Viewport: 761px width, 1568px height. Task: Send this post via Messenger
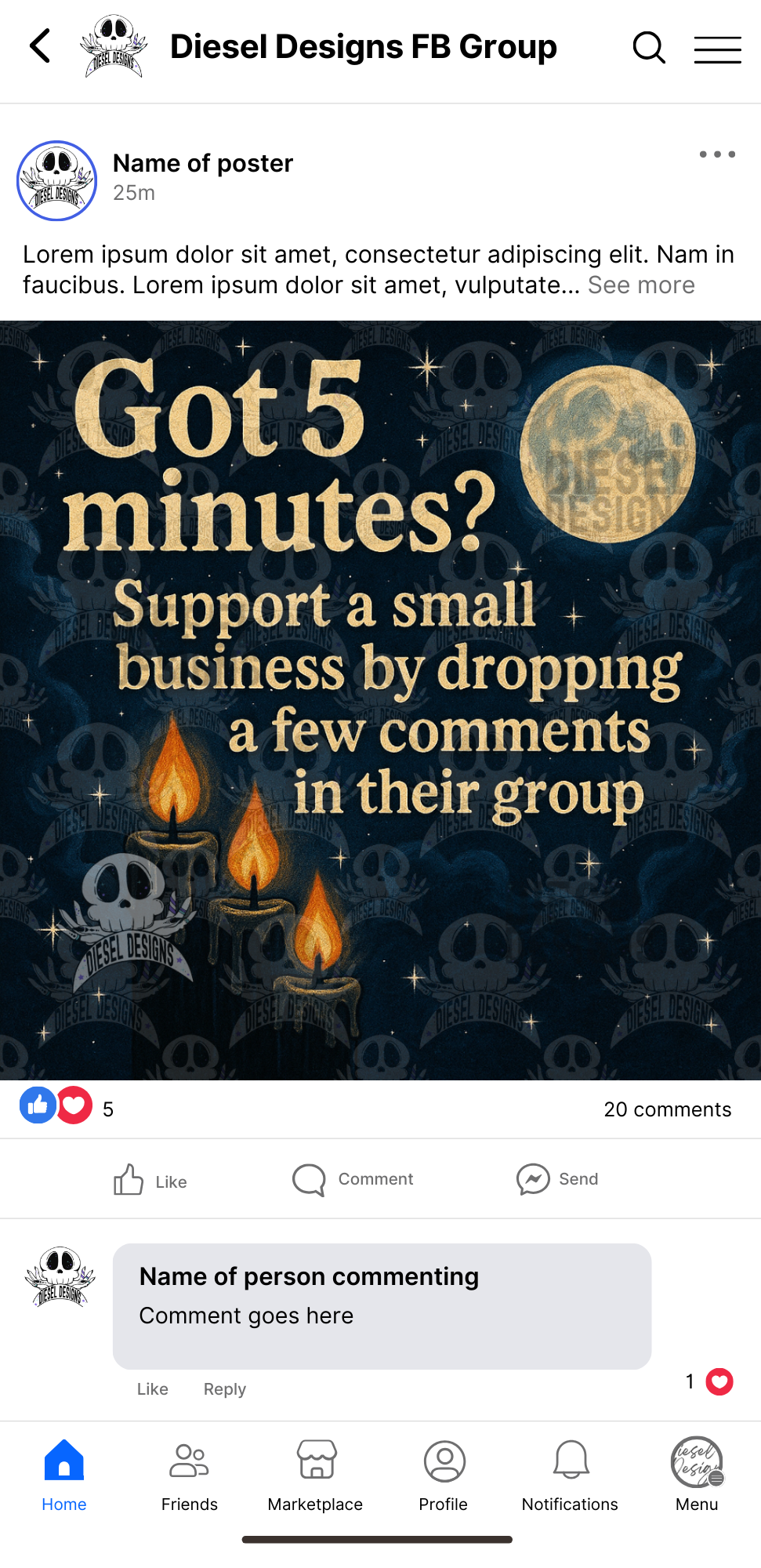(557, 1179)
